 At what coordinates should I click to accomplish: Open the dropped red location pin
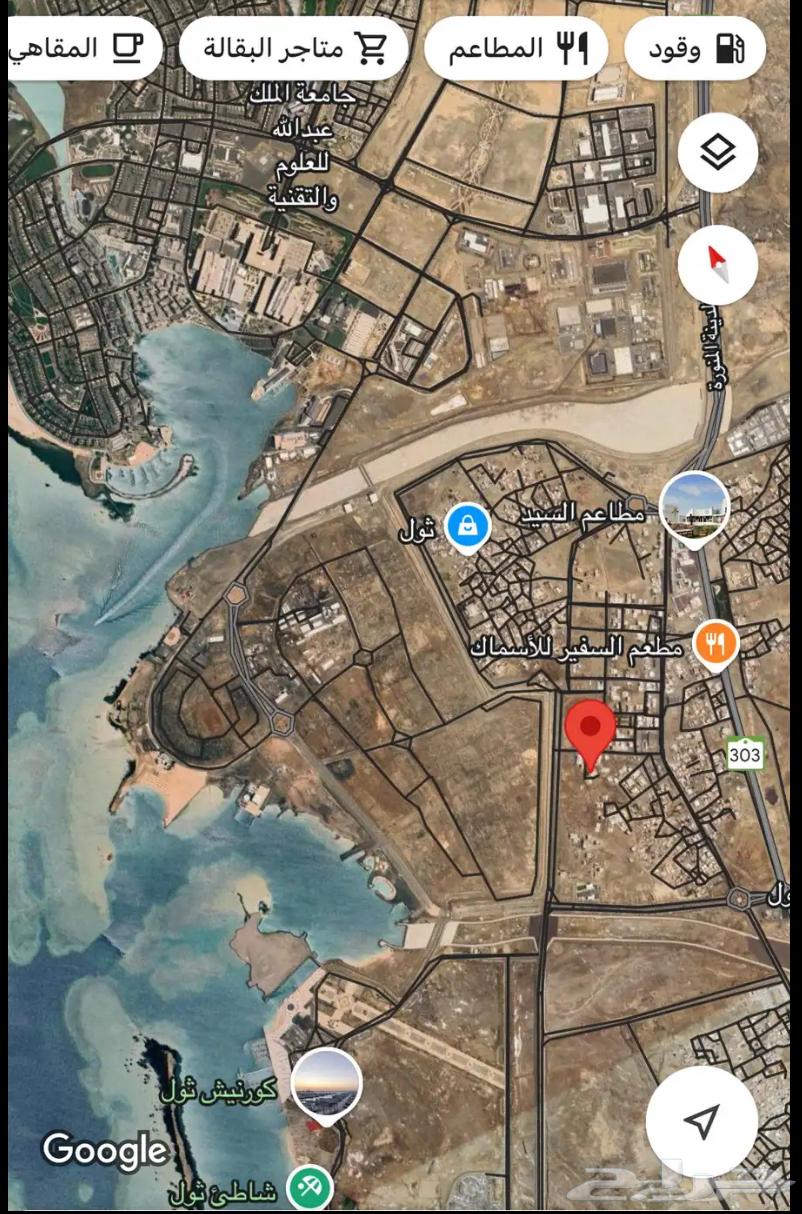590,731
